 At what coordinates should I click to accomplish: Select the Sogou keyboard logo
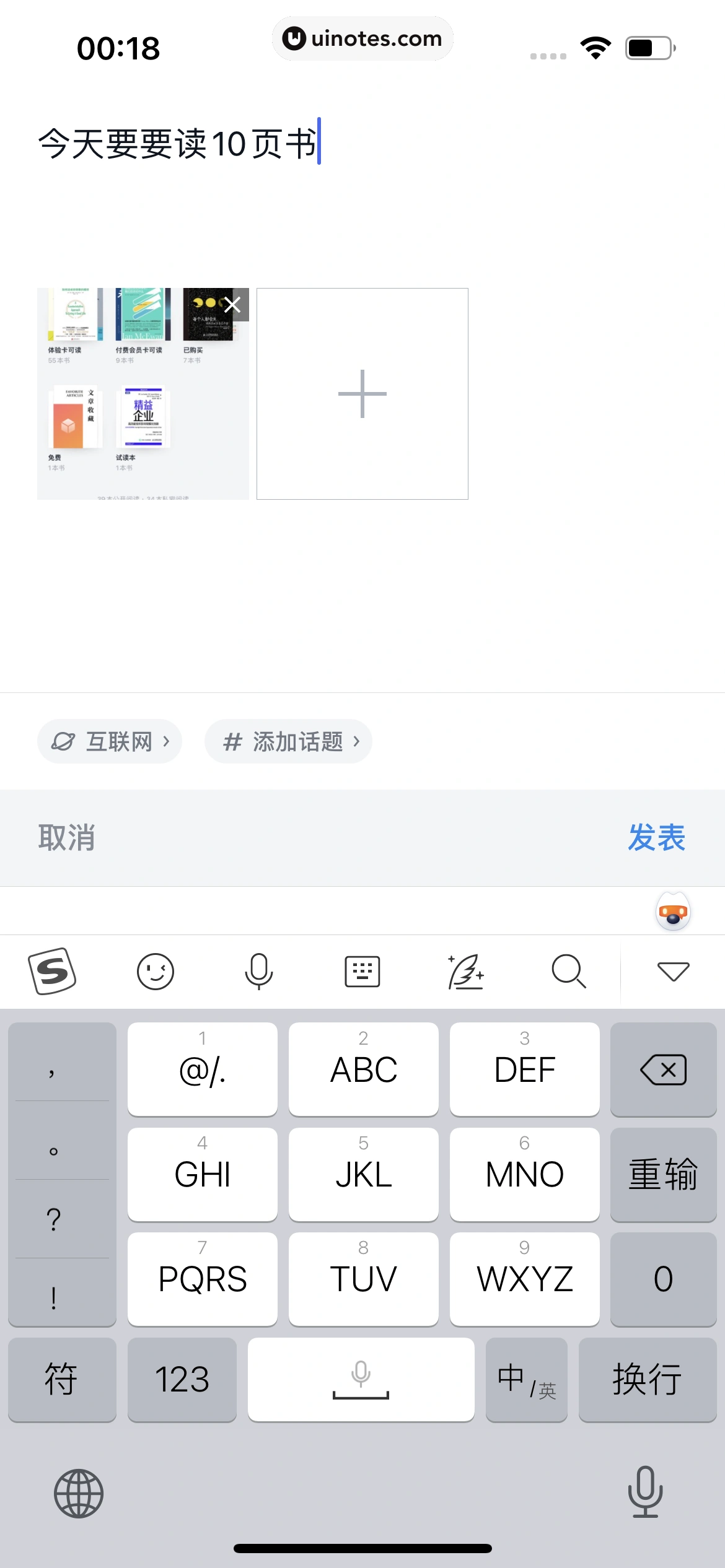point(53,971)
